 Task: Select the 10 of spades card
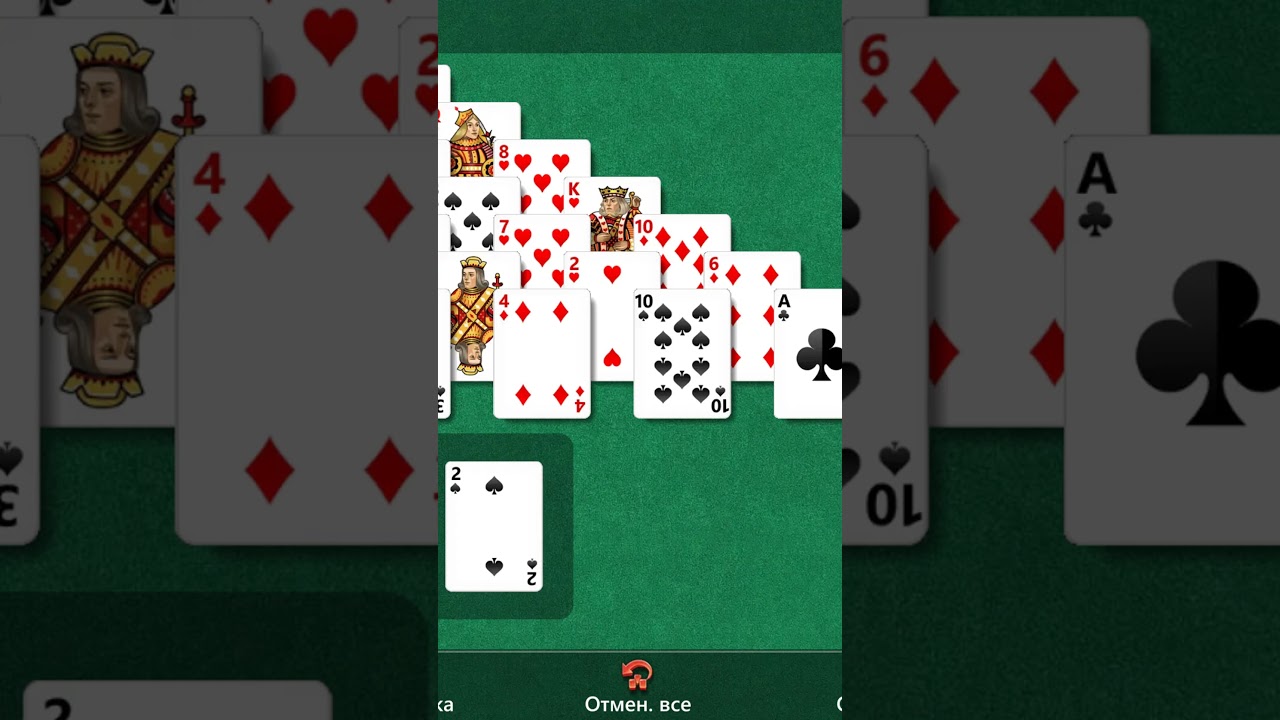coord(682,353)
